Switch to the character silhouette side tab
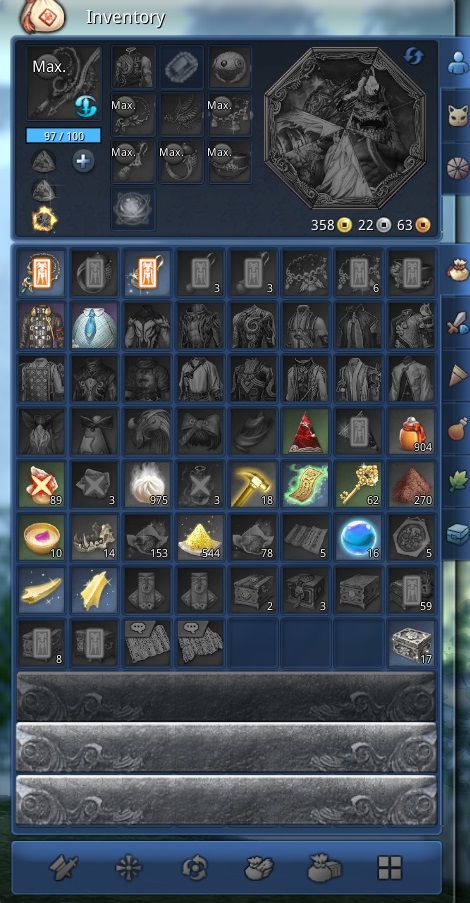 tap(458, 62)
